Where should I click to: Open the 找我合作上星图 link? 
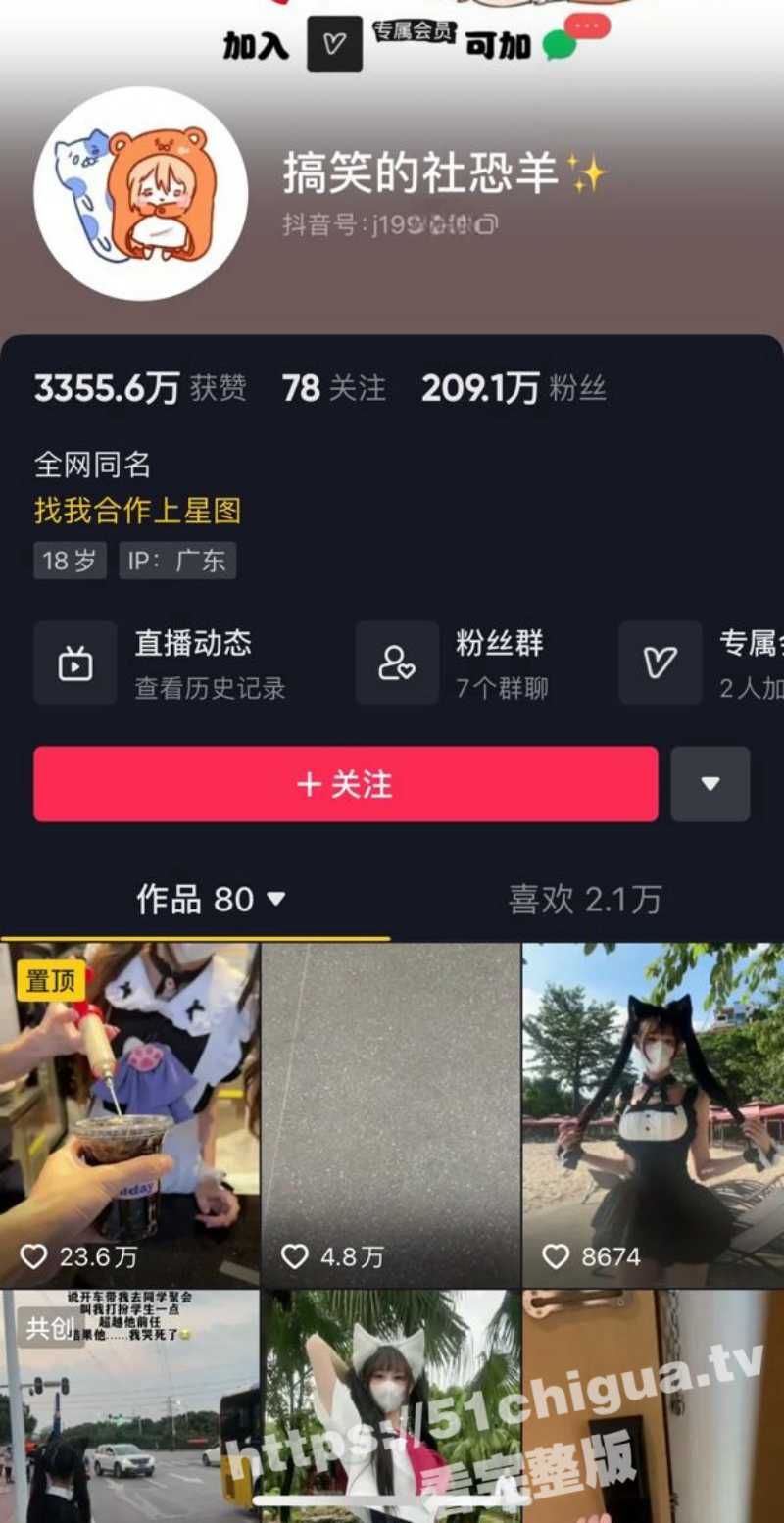(x=137, y=510)
